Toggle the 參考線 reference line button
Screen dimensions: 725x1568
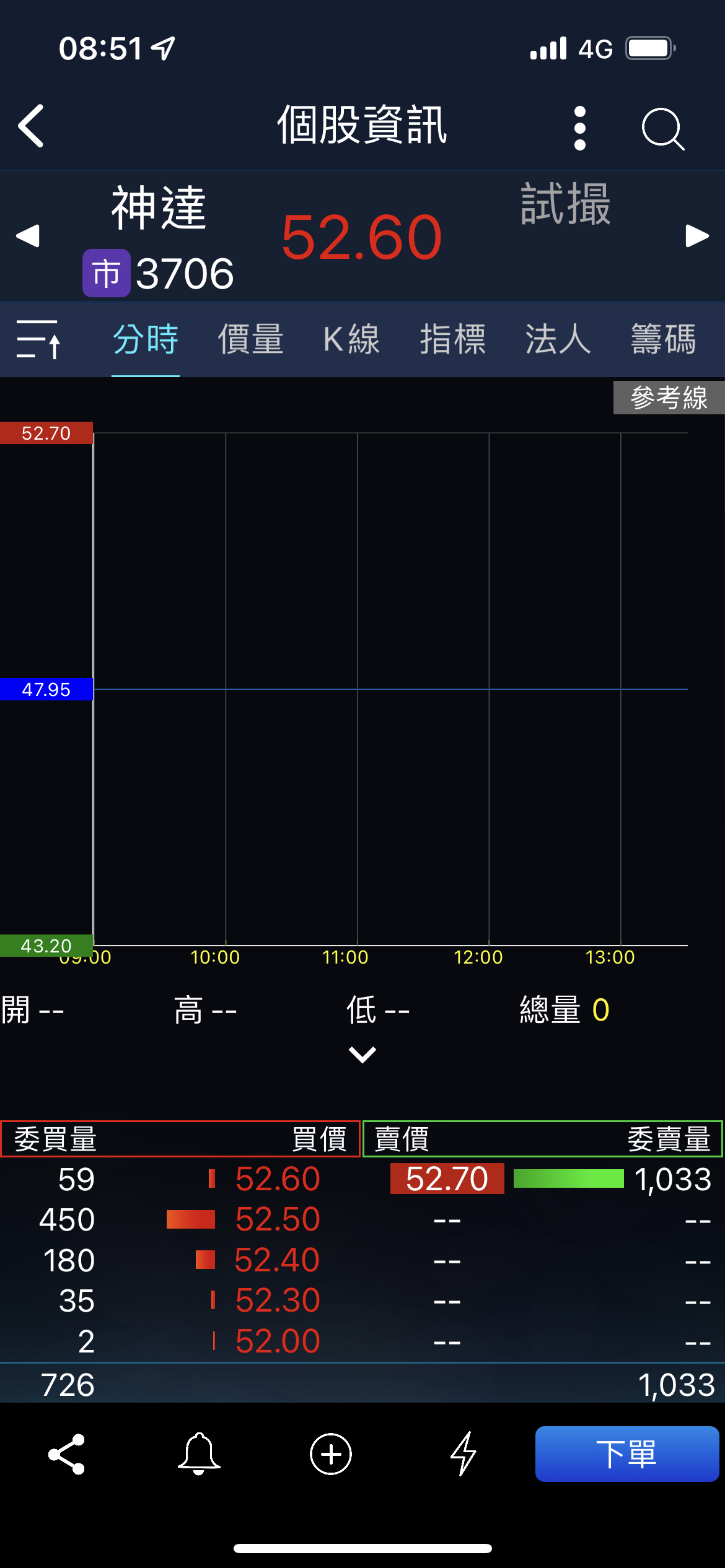click(669, 398)
